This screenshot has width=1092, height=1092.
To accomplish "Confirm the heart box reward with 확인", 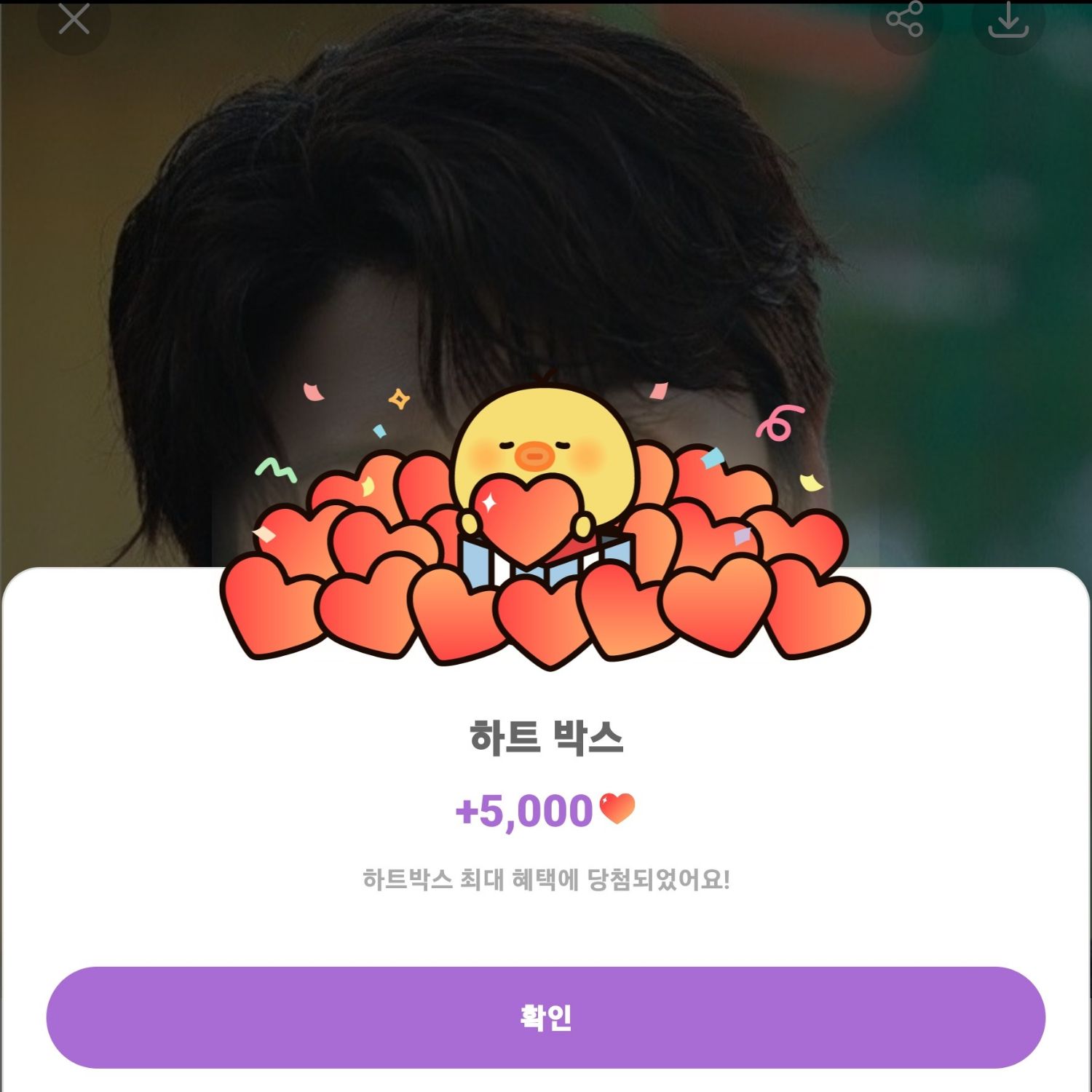I will [x=546, y=1017].
